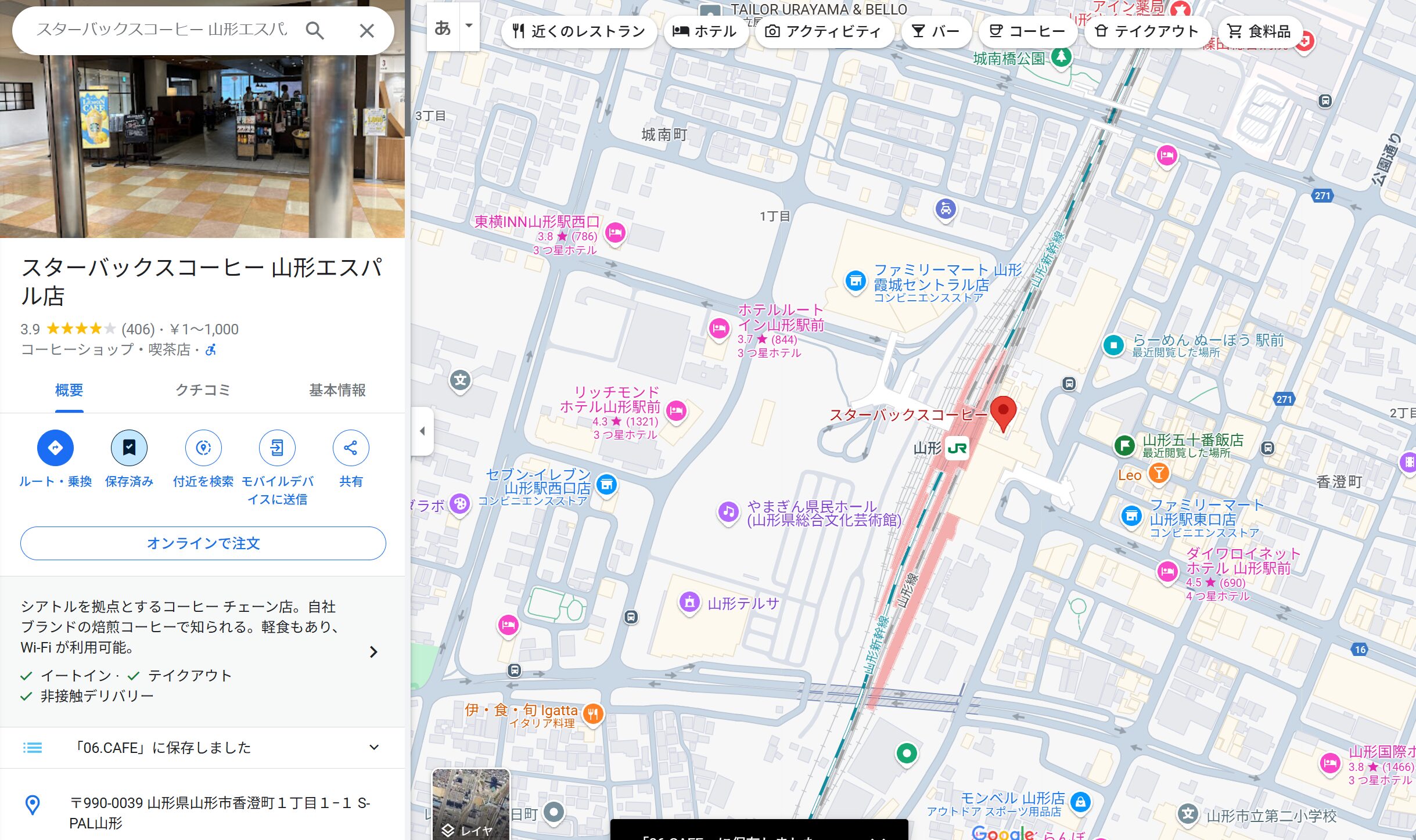
Task: Choose the テイクアウト filter chip
Action: (1147, 31)
